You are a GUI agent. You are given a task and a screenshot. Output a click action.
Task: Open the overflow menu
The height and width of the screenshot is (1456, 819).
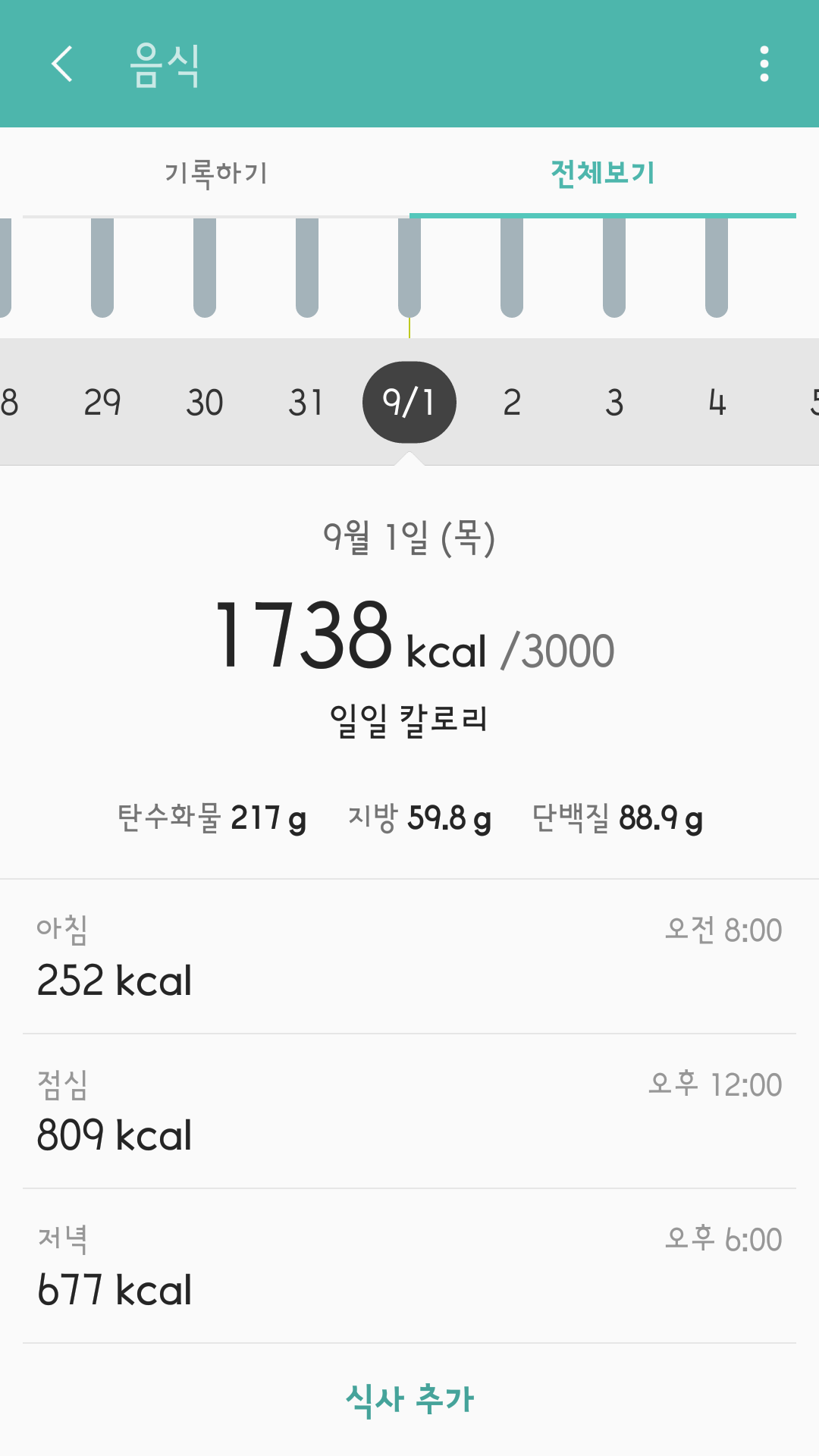point(764,64)
